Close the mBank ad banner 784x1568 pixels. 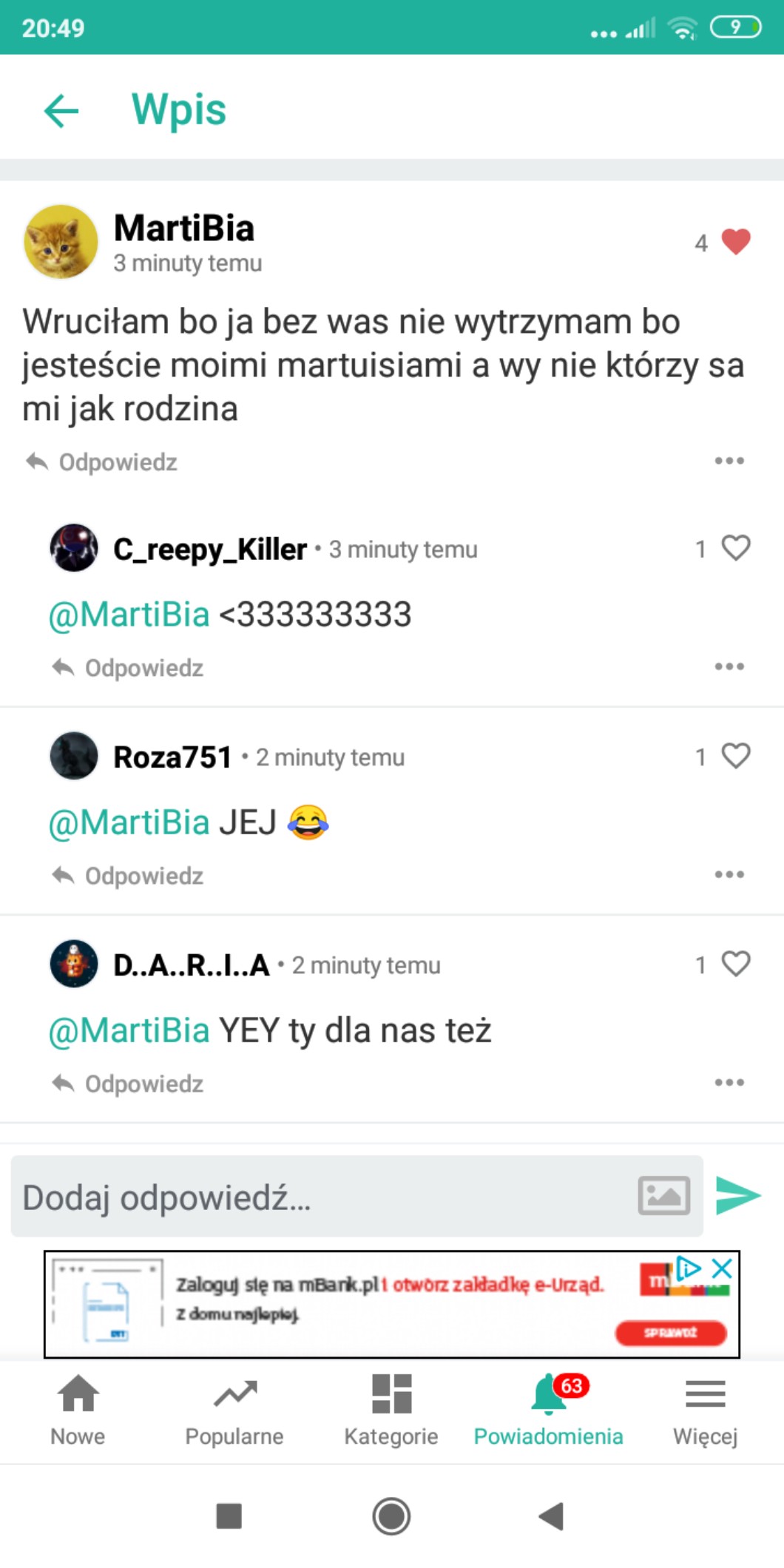[722, 1269]
